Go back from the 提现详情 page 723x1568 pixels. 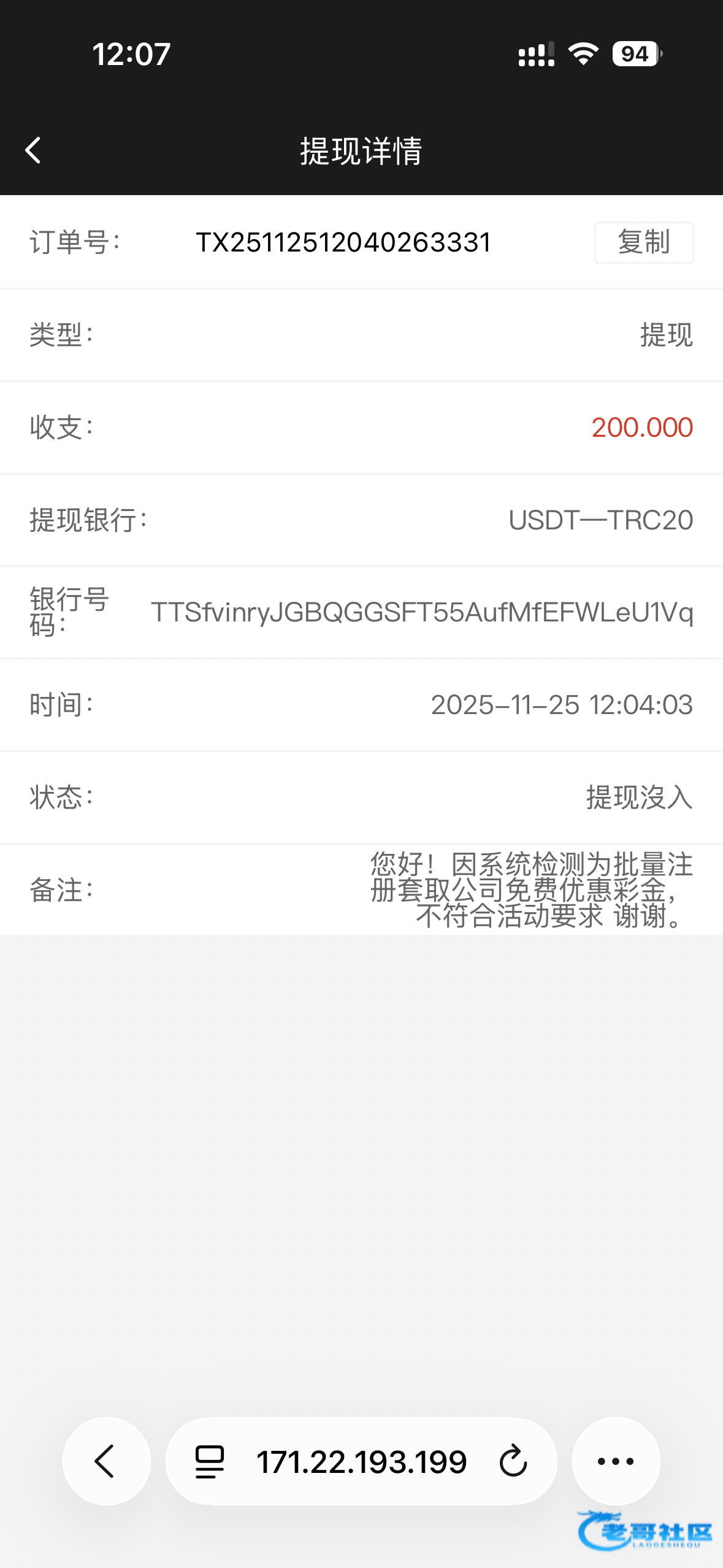coord(33,150)
